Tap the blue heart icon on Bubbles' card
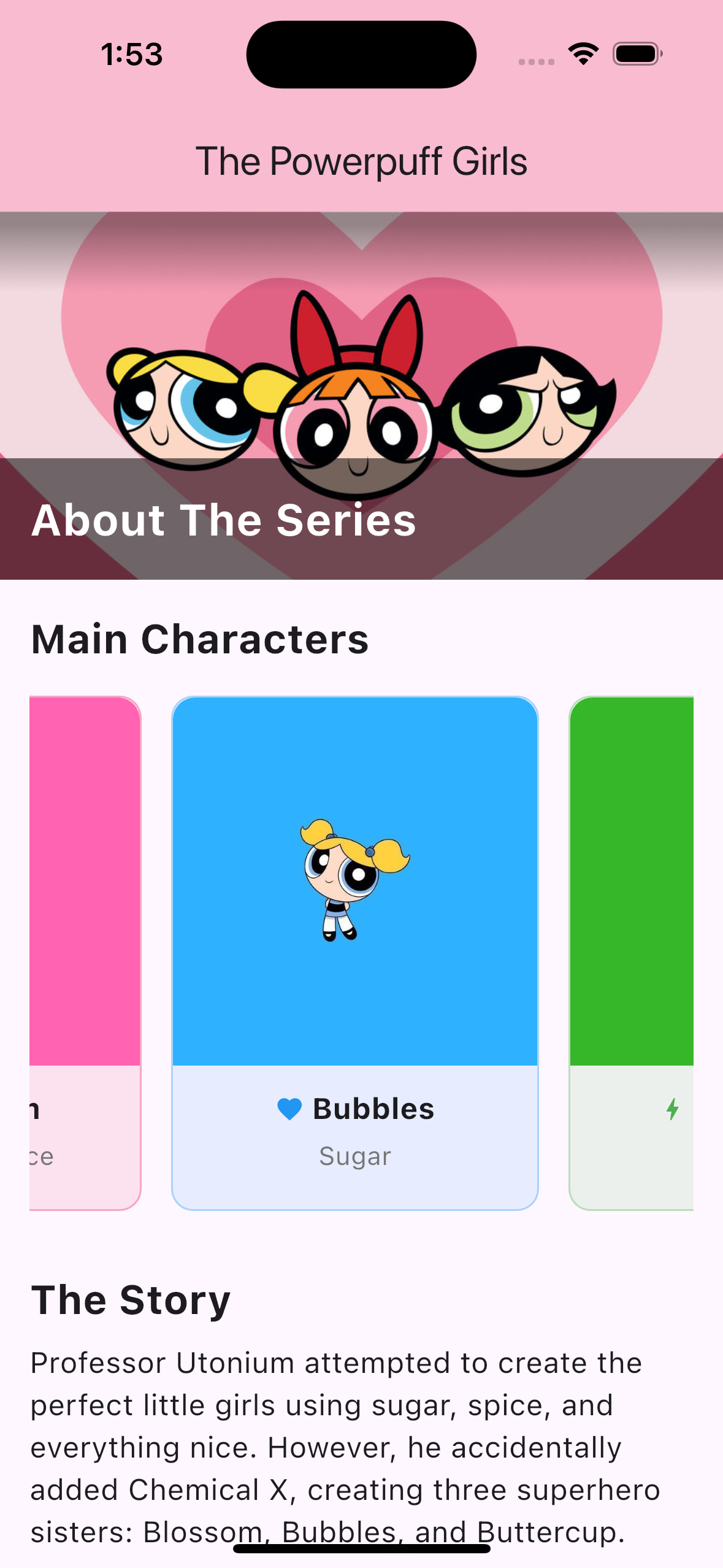This screenshot has height=1568, width=723. [289, 1108]
